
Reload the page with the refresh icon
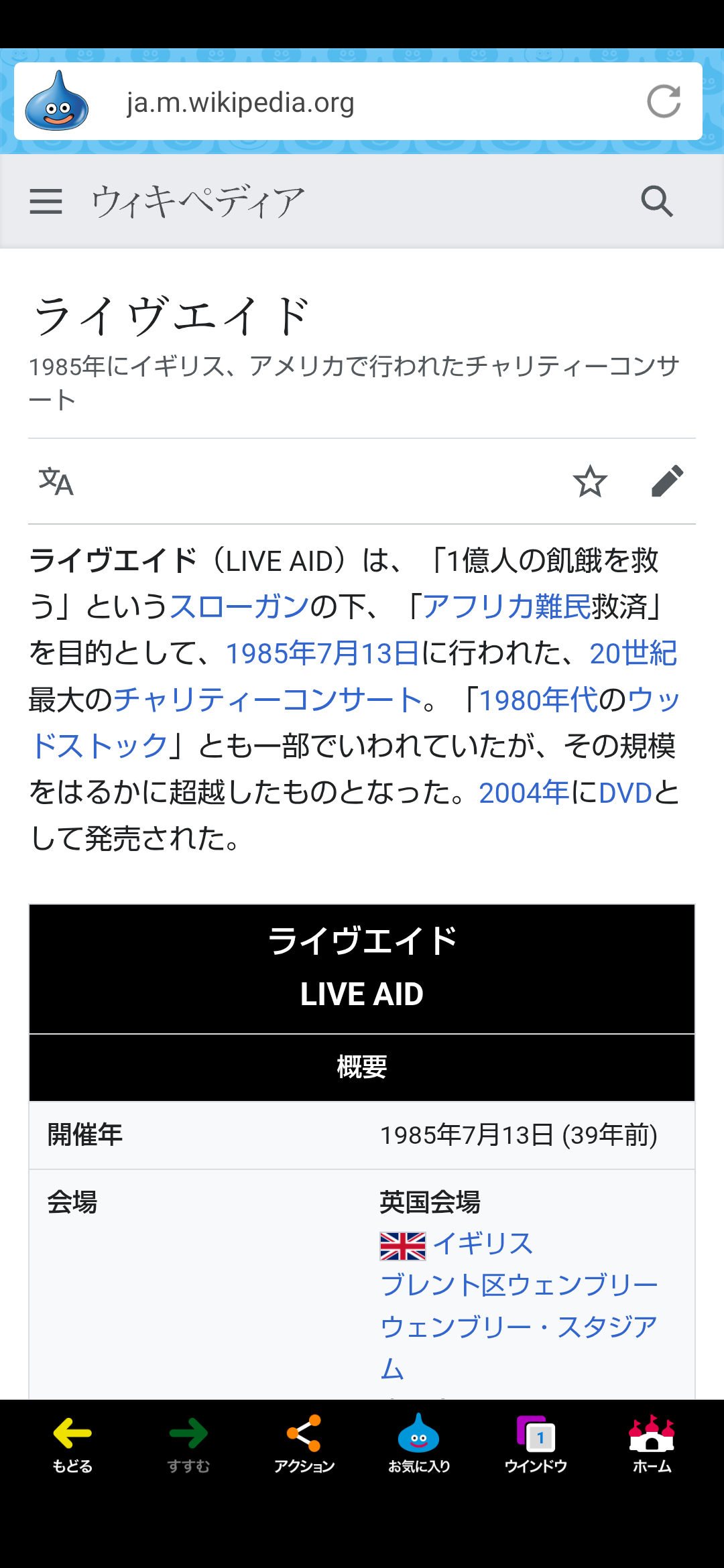[x=664, y=102]
